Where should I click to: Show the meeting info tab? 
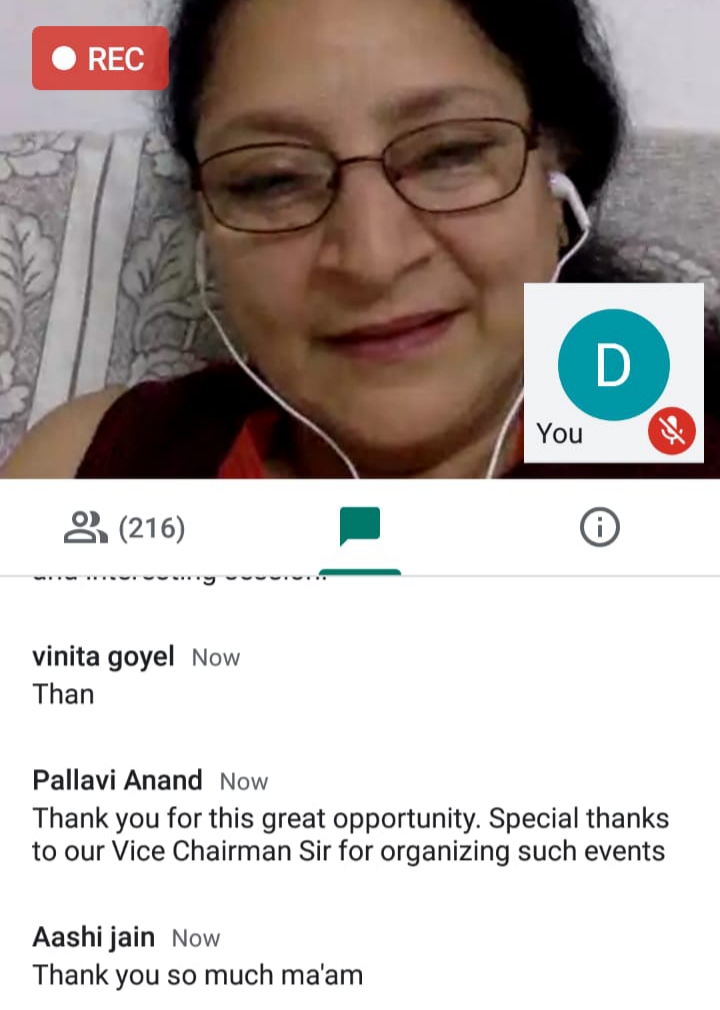point(599,527)
